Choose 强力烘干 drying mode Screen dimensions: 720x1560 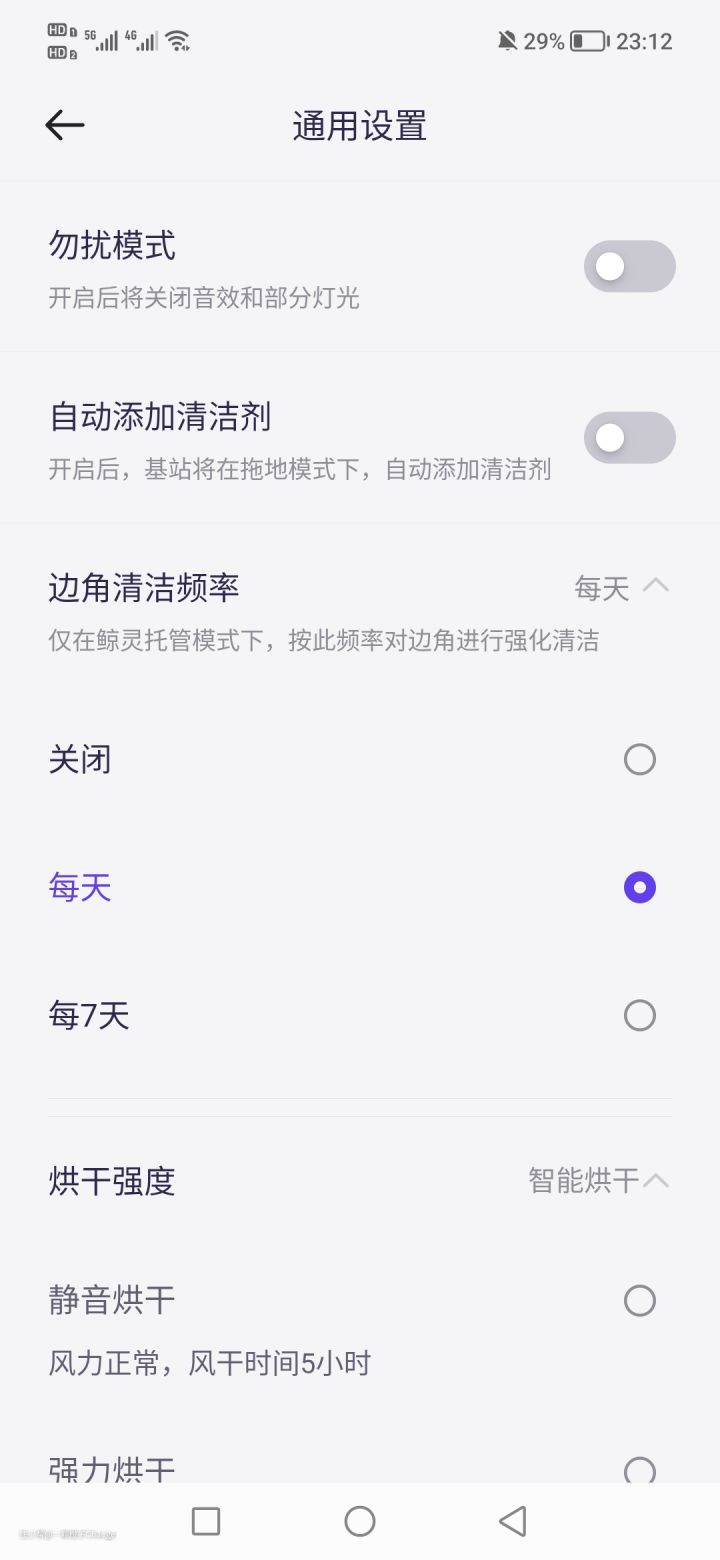[x=639, y=1470]
